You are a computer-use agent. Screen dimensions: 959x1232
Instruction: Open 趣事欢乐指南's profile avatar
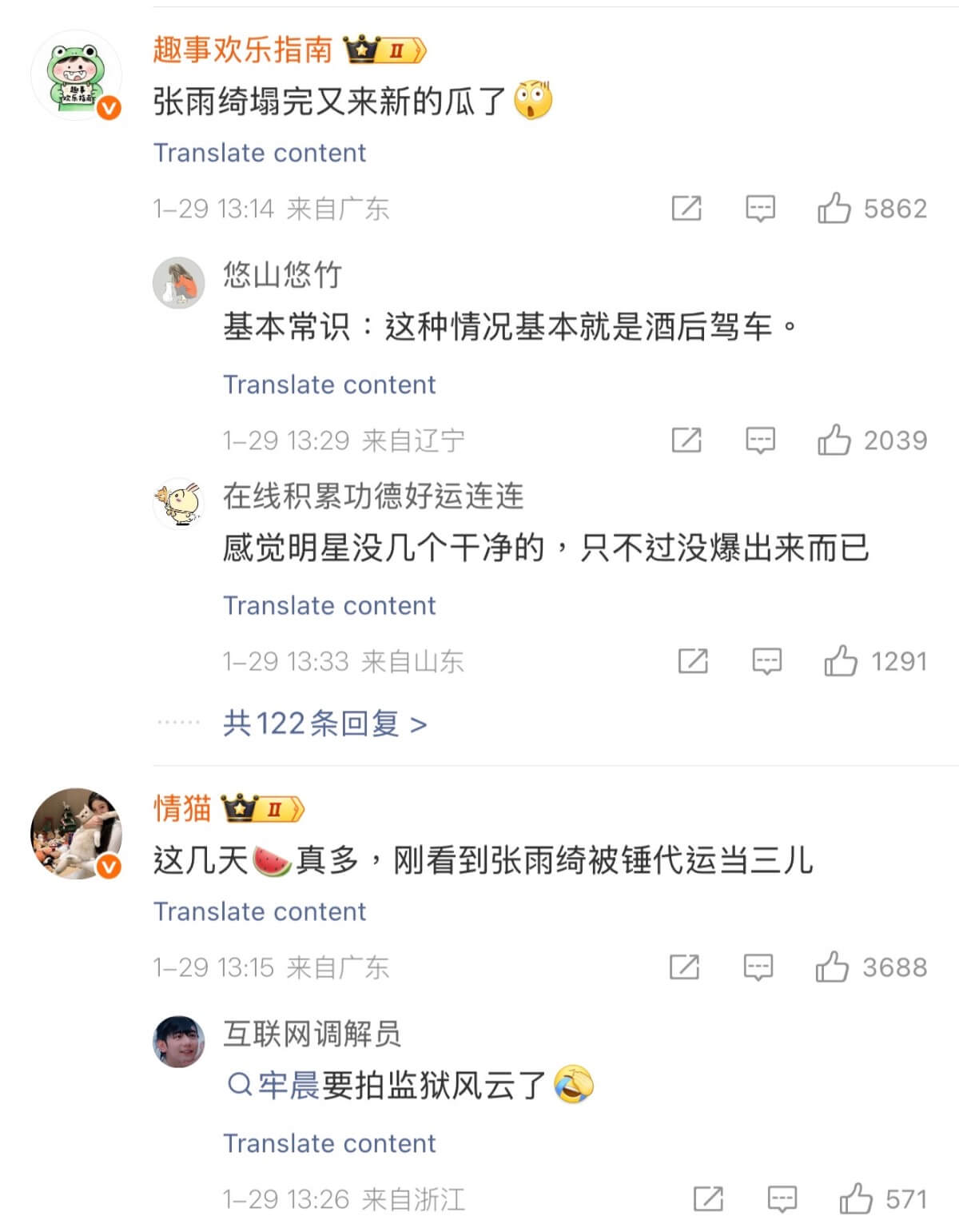click(76, 76)
